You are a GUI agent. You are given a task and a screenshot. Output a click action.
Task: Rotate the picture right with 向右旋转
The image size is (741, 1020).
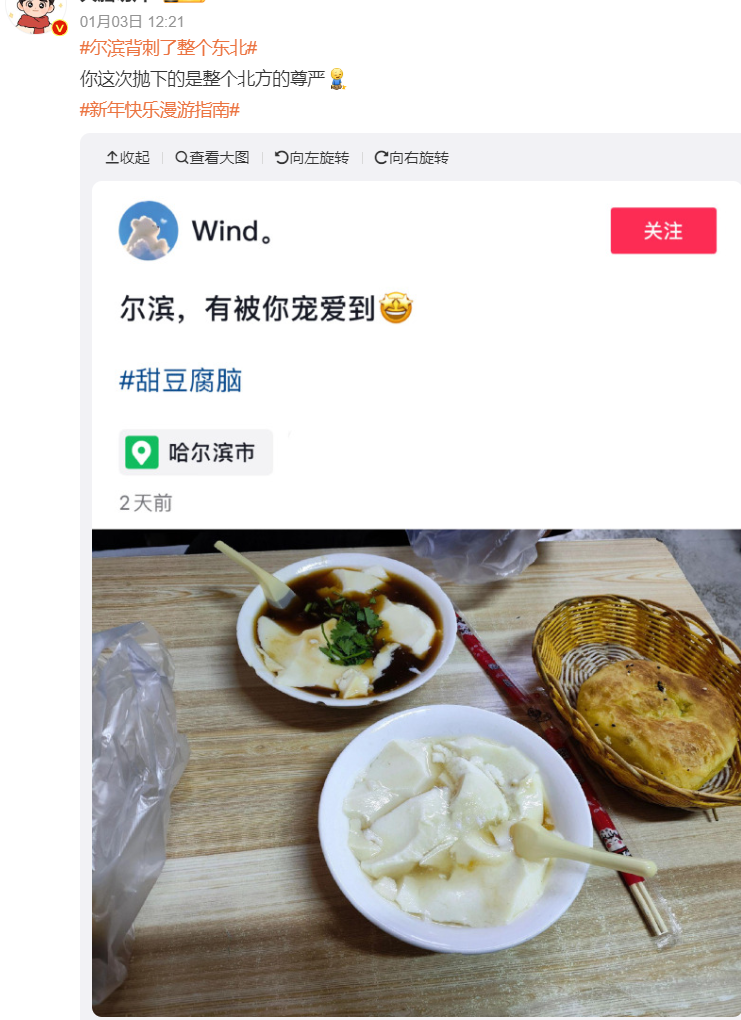click(x=412, y=158)
